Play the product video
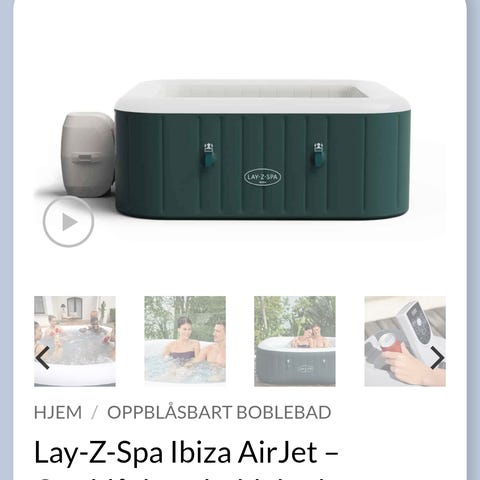Image resolution: width=480 pixels, height=480 pixels. [x=68, y=221]
